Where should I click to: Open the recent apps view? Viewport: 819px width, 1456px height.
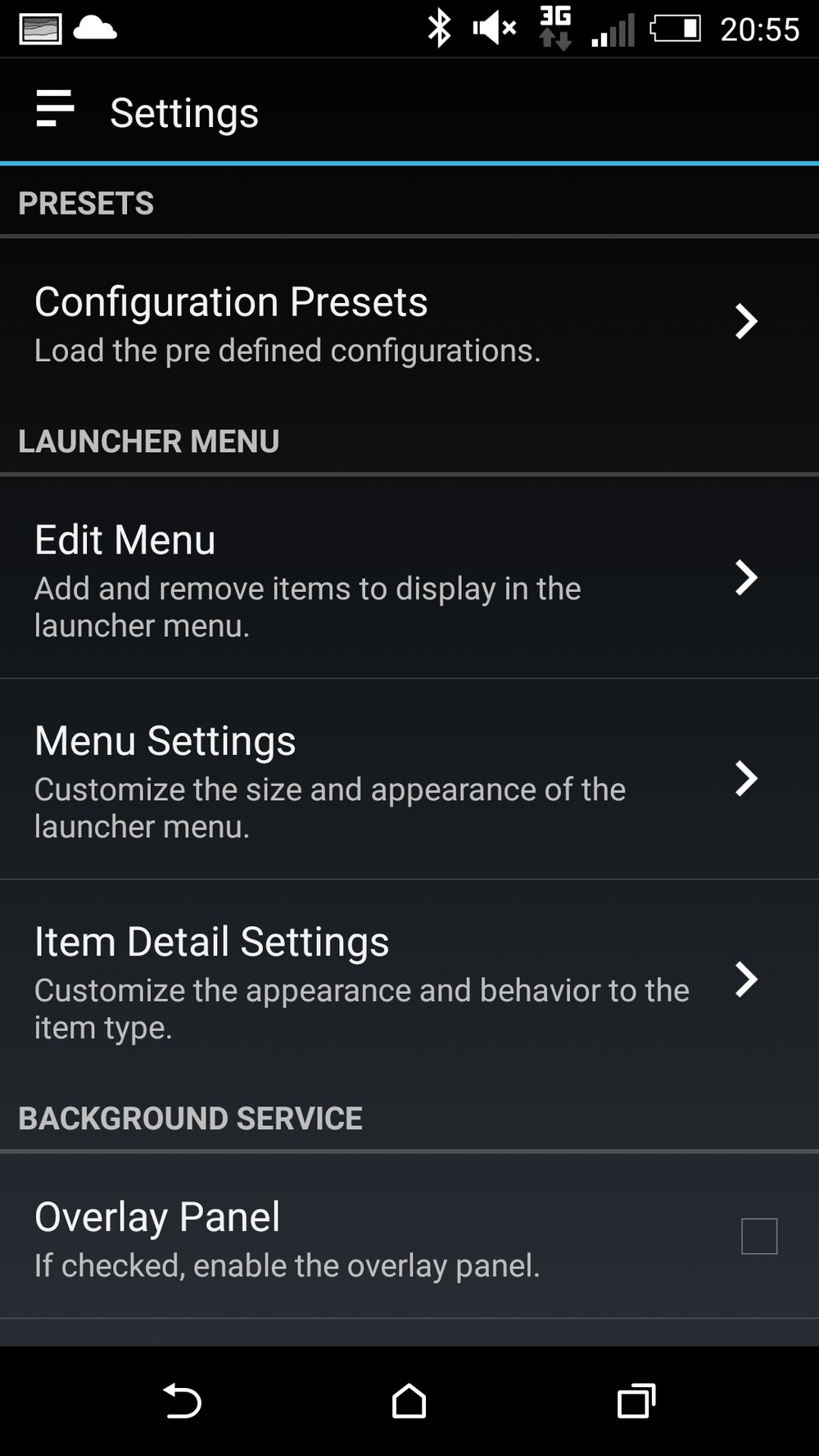[636, 1400]
